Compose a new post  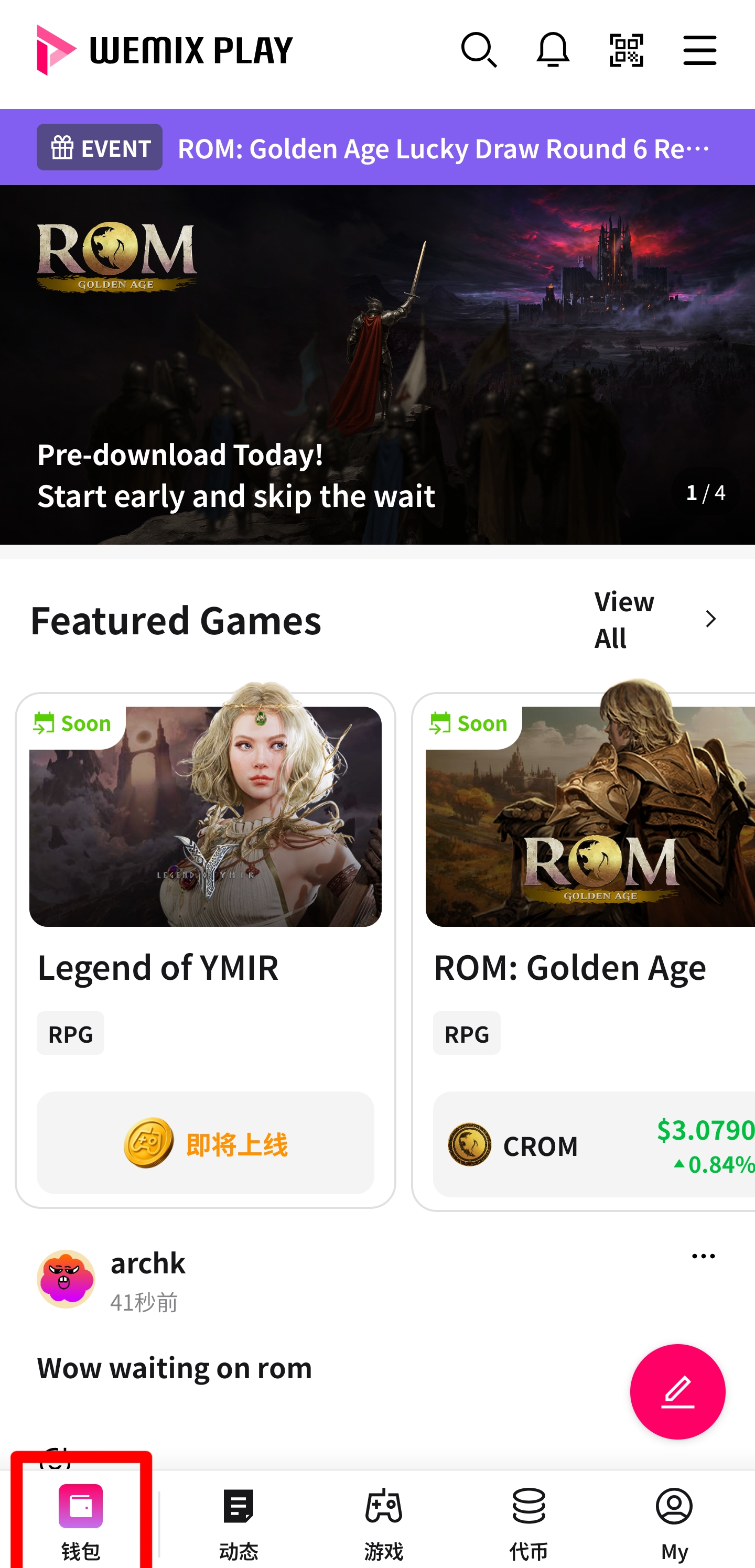click(677, 1391)
